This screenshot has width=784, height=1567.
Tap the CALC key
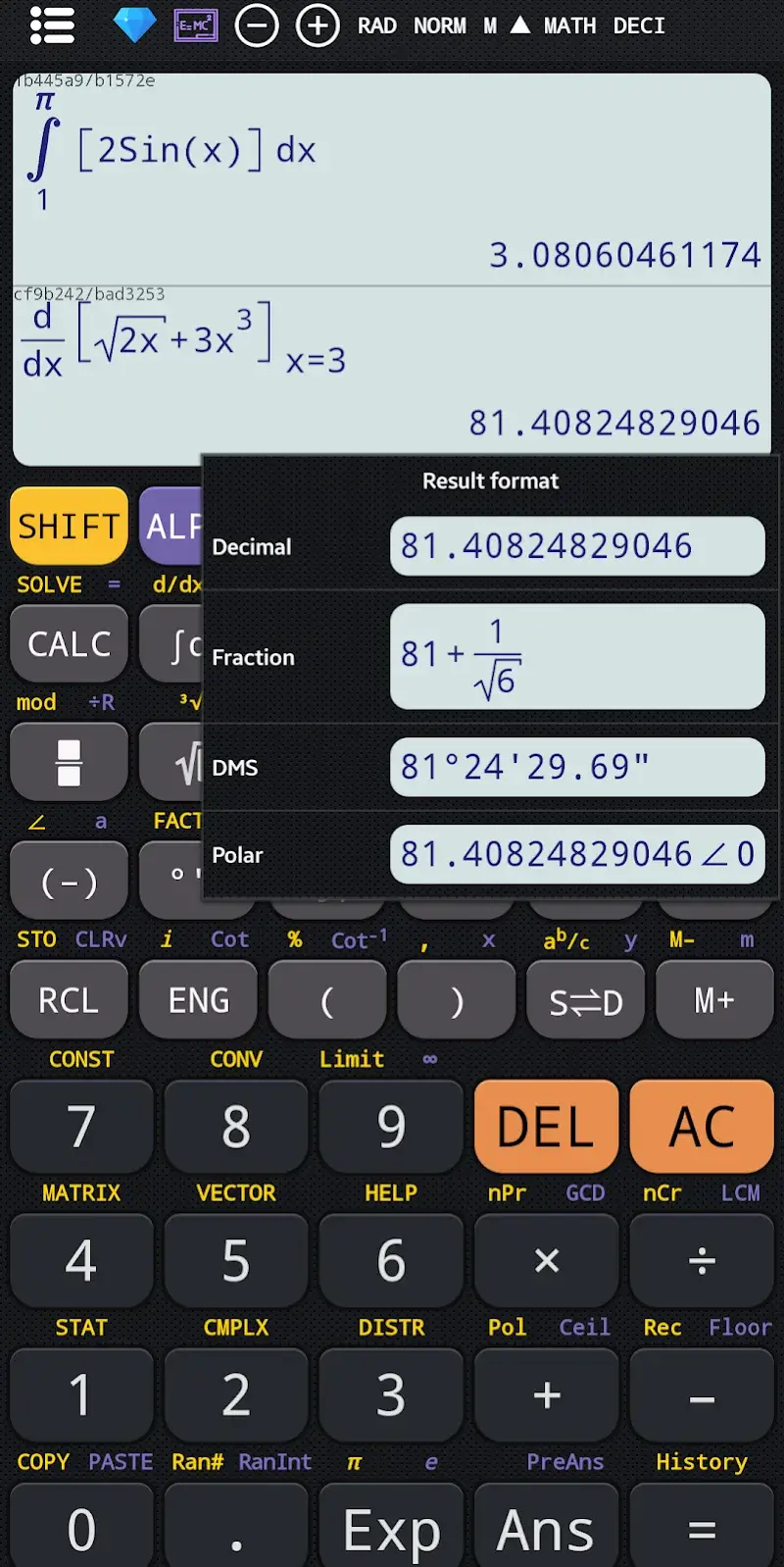point(69,644)
